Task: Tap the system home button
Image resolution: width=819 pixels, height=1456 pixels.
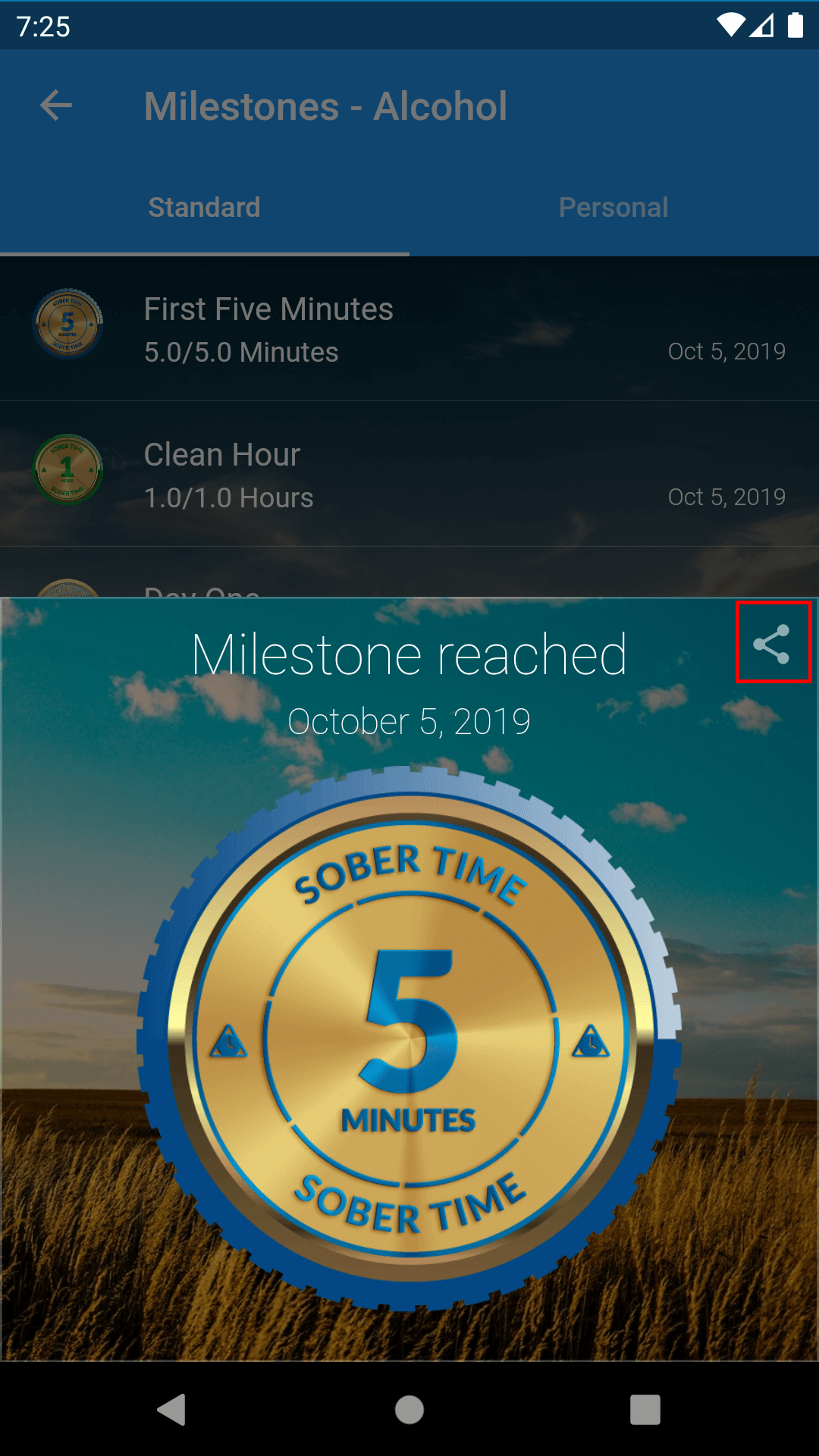Action: [x=409, y=1410]
